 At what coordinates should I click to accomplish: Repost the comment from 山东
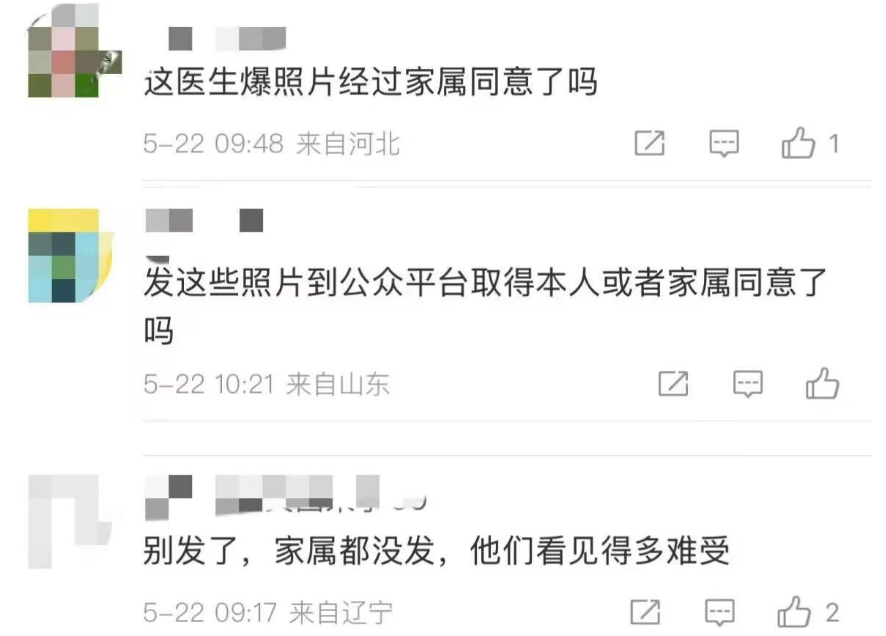673,383
